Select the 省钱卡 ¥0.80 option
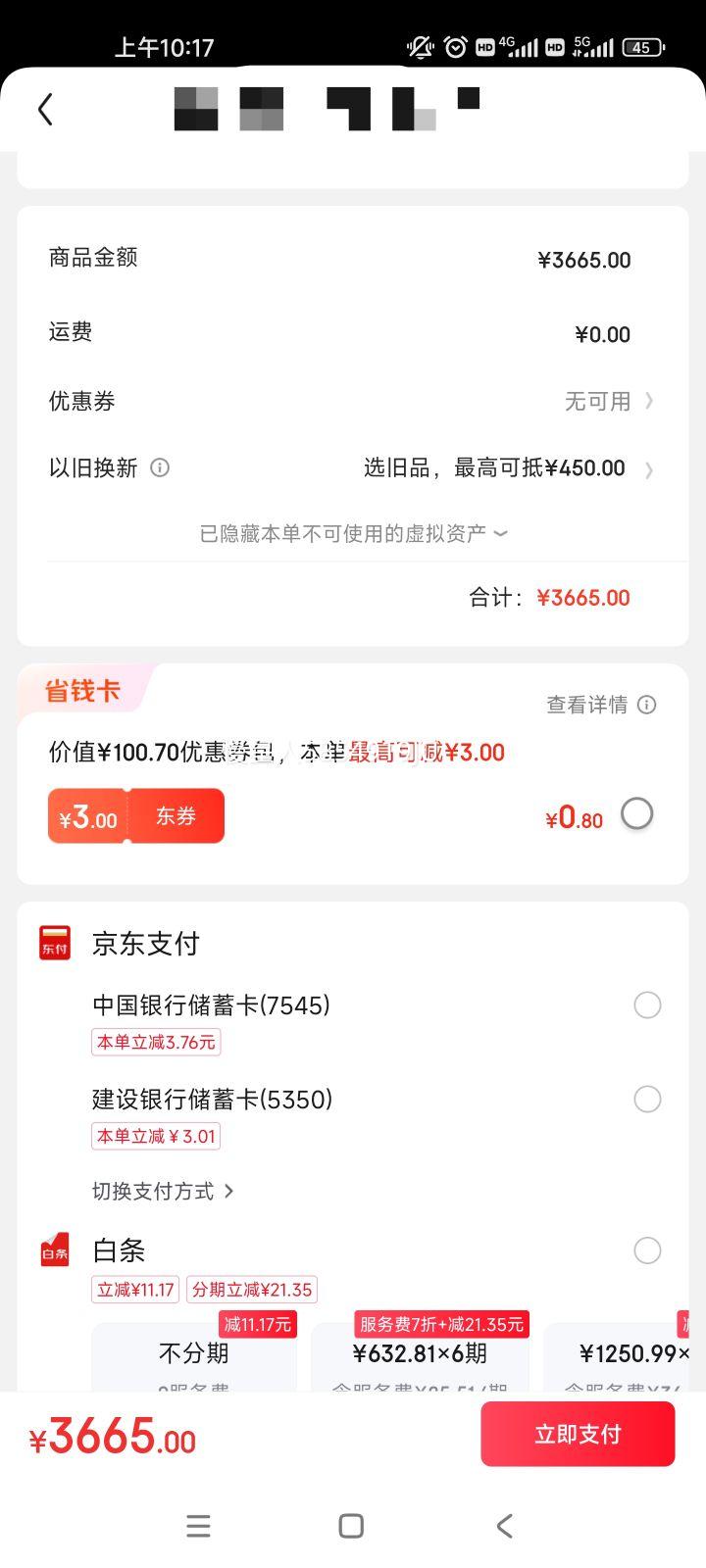 [x=636, y=813]
